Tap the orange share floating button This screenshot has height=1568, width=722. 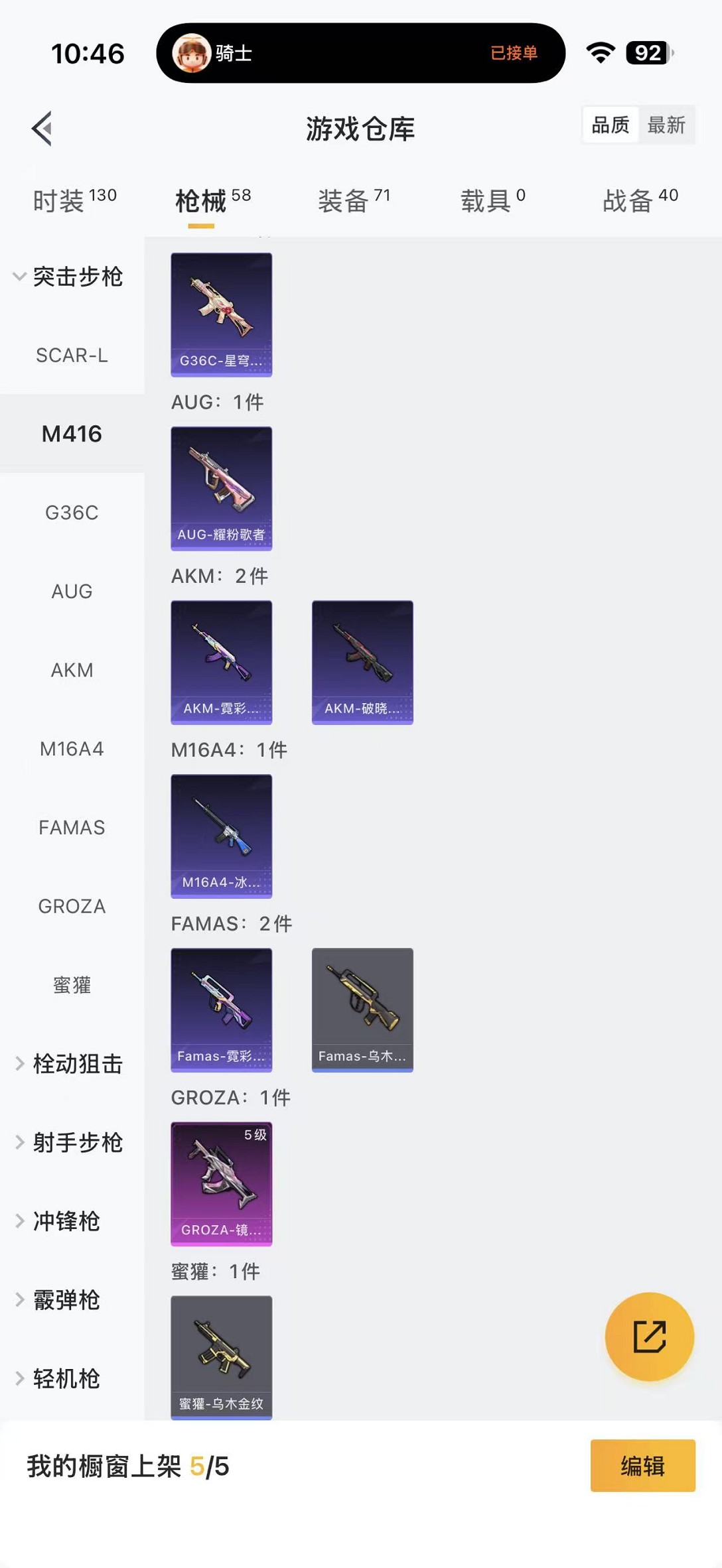[650, 1337]
